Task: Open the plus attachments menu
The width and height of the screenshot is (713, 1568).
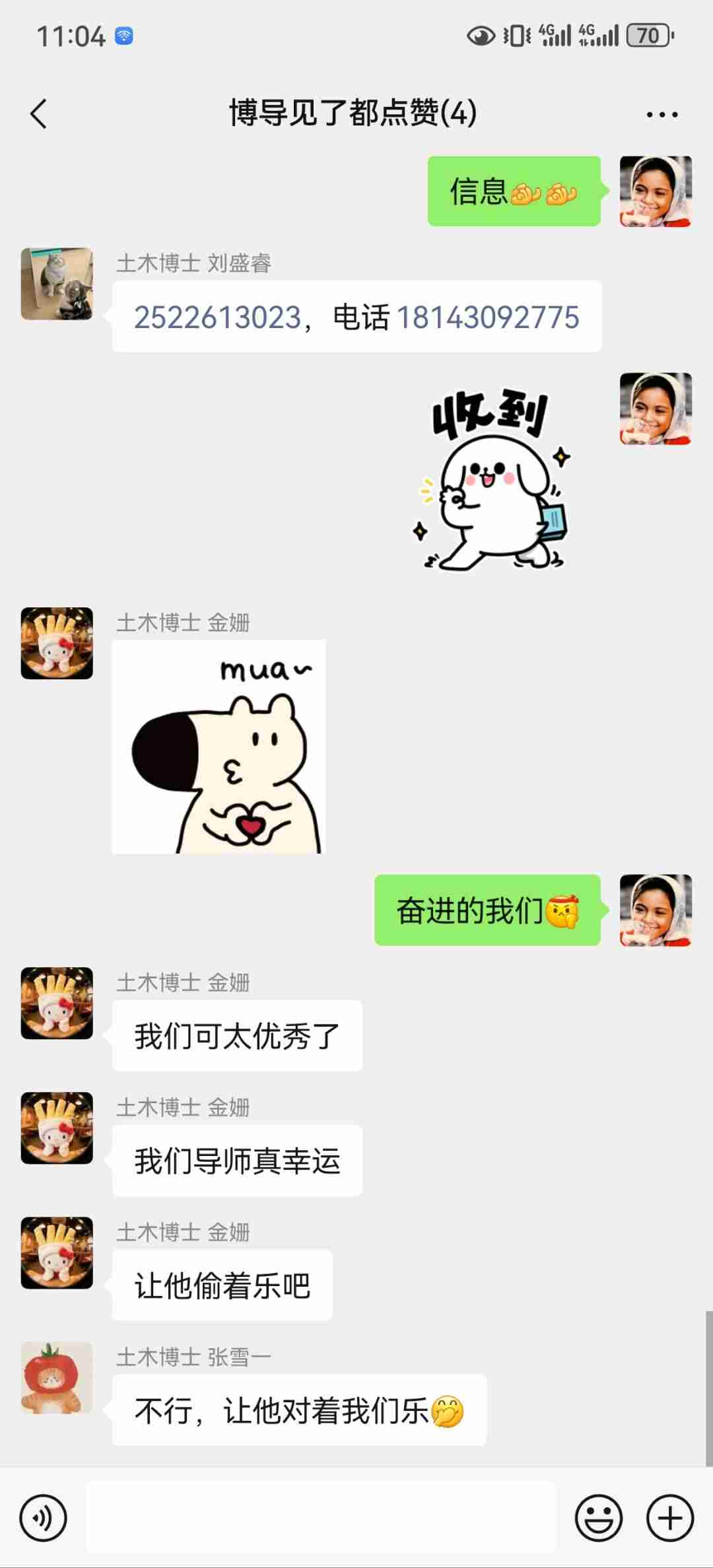Action: [x=669, y=1518]
